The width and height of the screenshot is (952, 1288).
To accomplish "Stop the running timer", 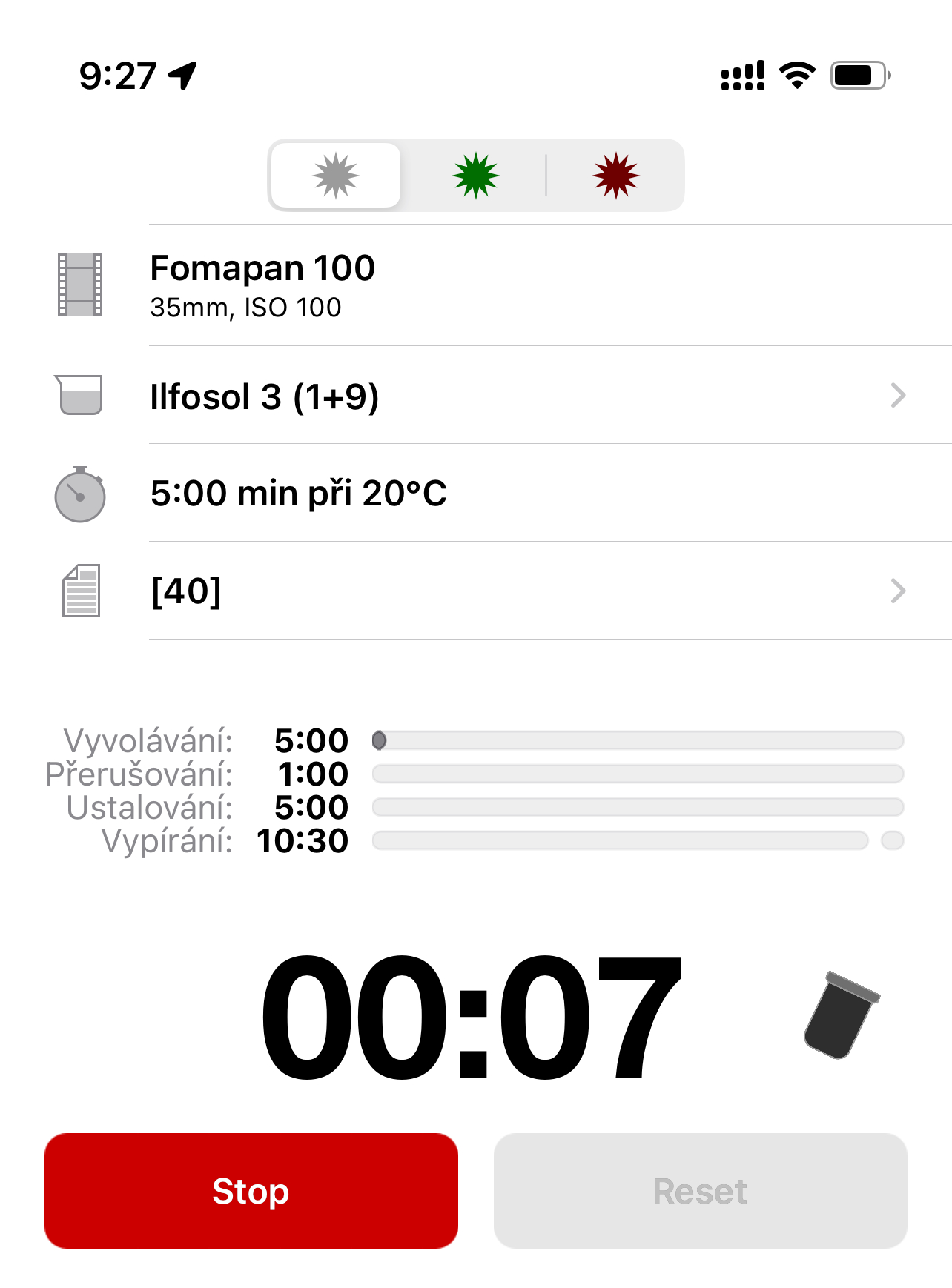I will pyautogui.click(x=251, y=1190).
